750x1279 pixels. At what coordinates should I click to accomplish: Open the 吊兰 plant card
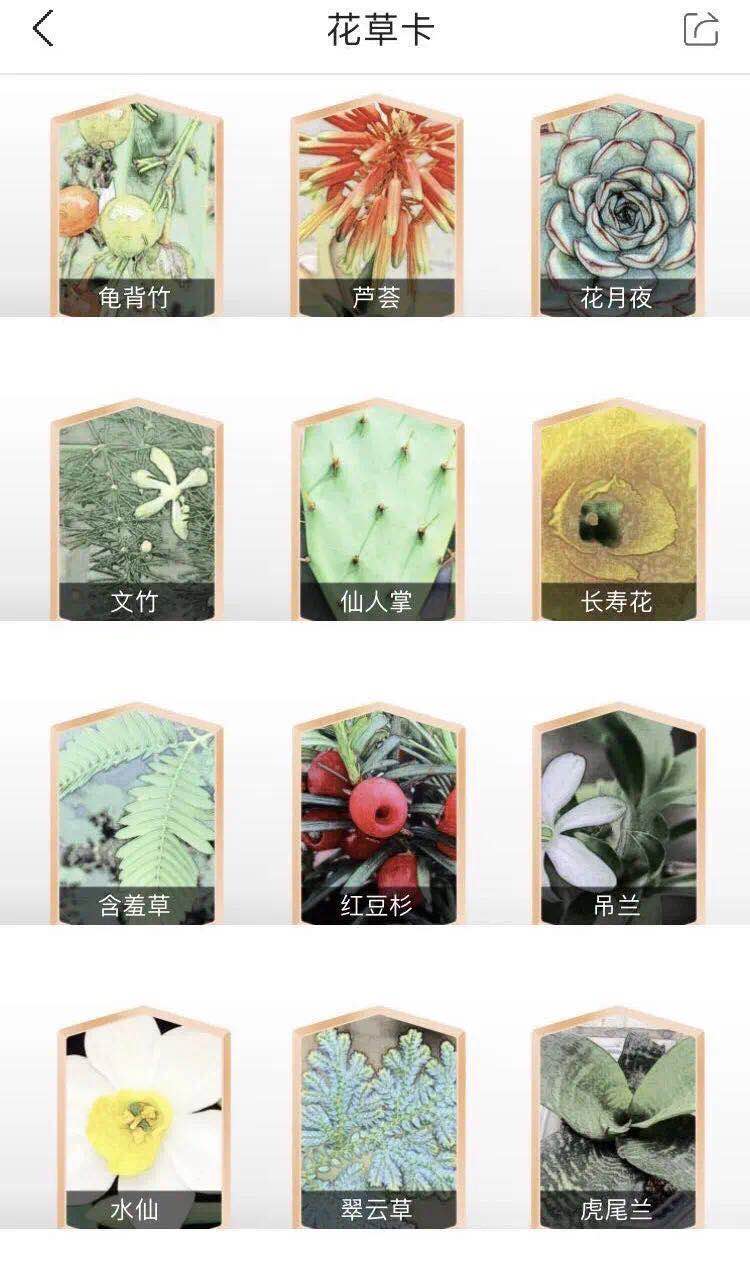pos(617,815)
